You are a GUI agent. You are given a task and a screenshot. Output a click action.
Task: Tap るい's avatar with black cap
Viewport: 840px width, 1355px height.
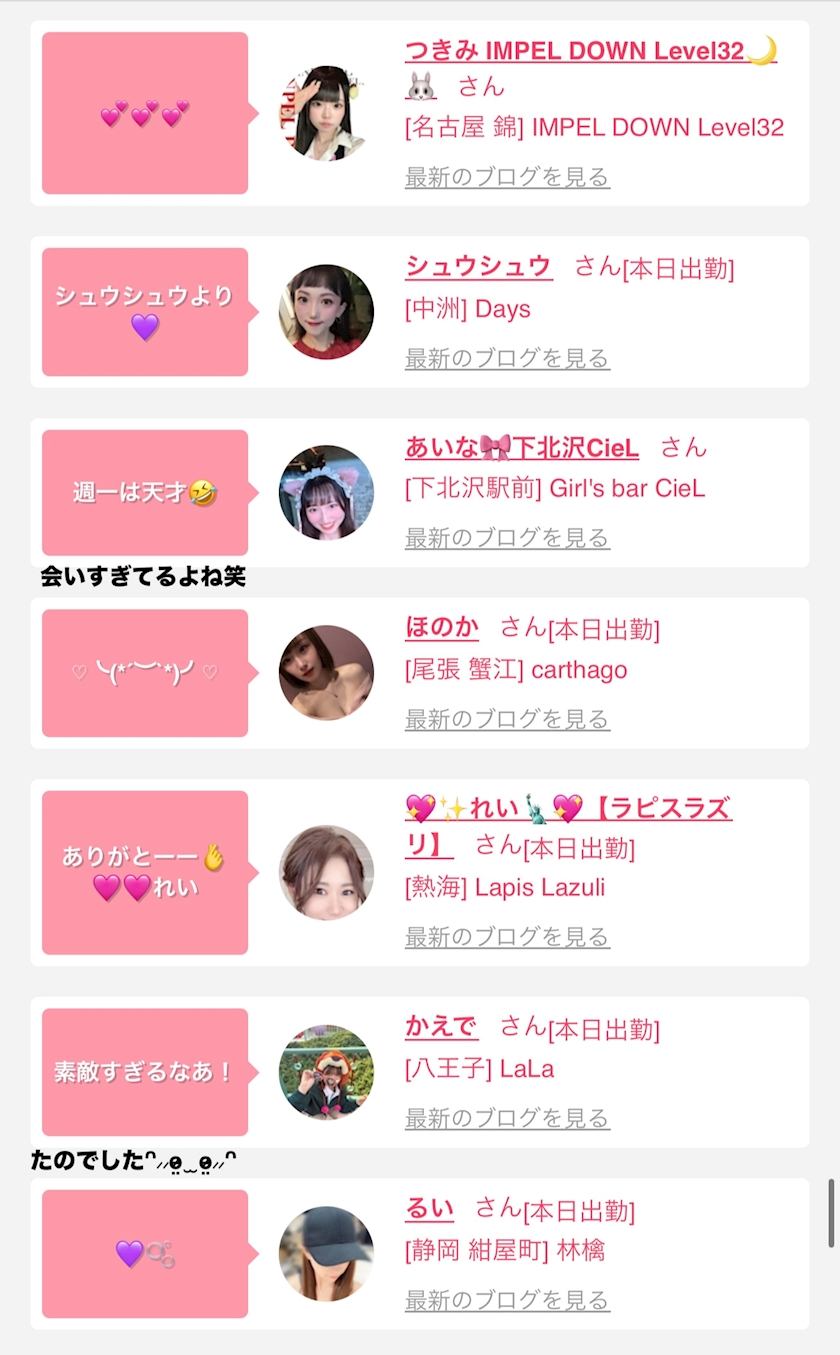326,1254
